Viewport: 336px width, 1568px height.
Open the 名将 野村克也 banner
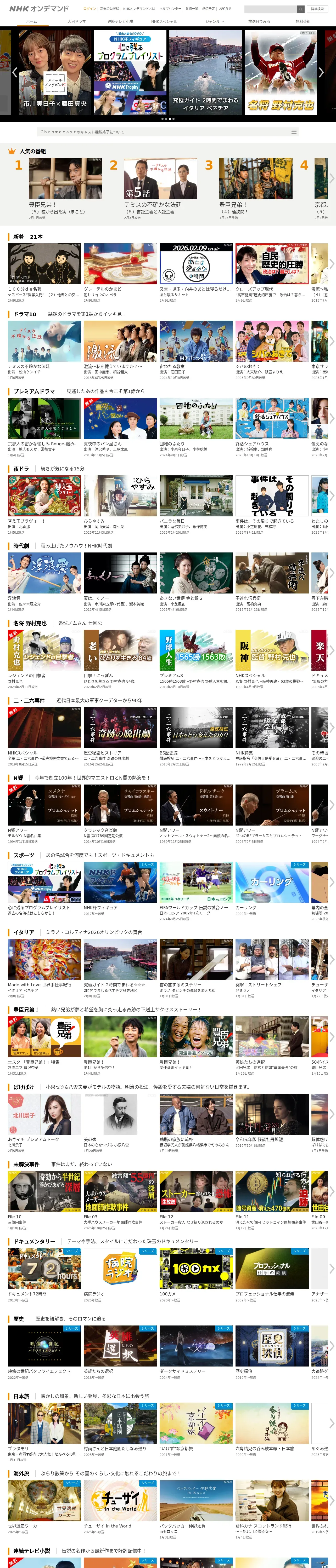281,72
